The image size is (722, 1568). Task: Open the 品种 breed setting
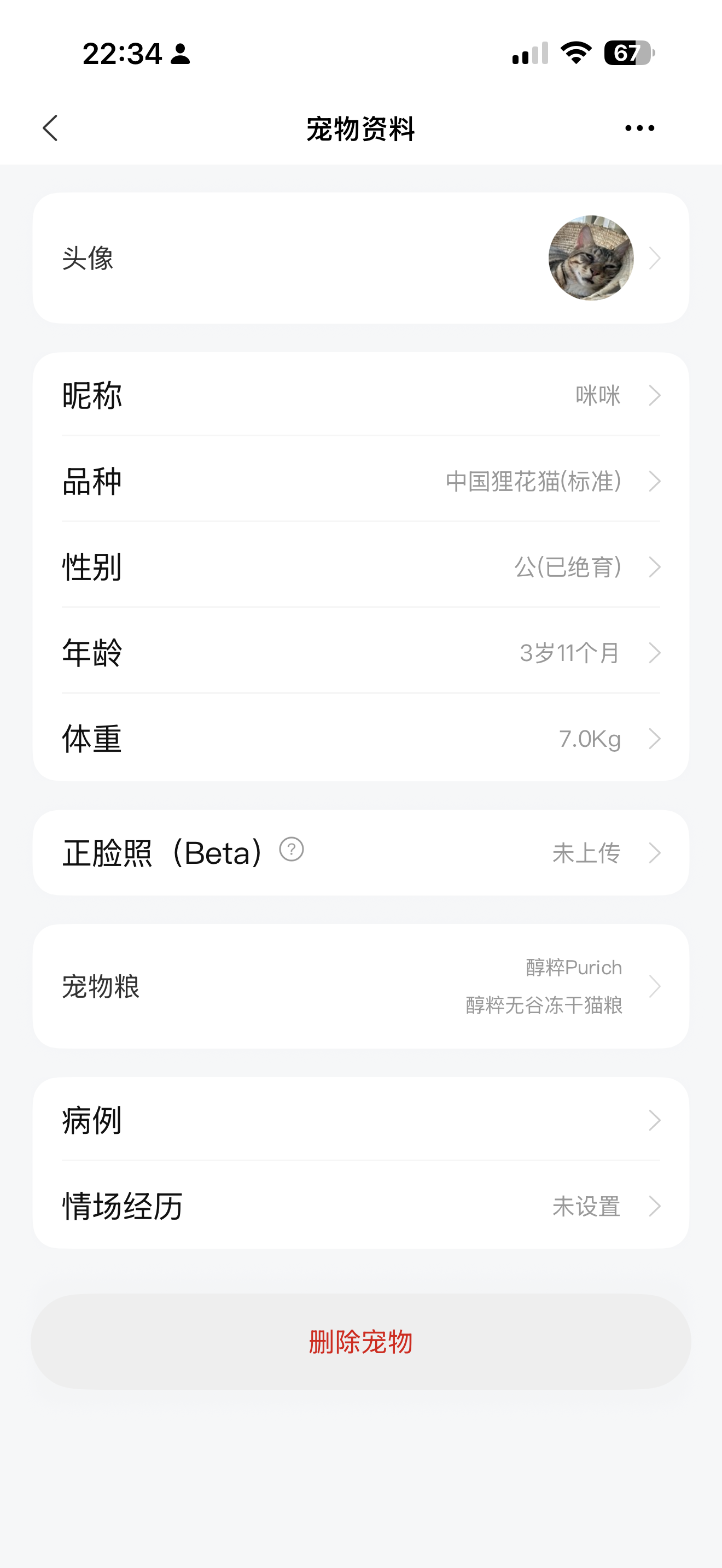point(360,482)
